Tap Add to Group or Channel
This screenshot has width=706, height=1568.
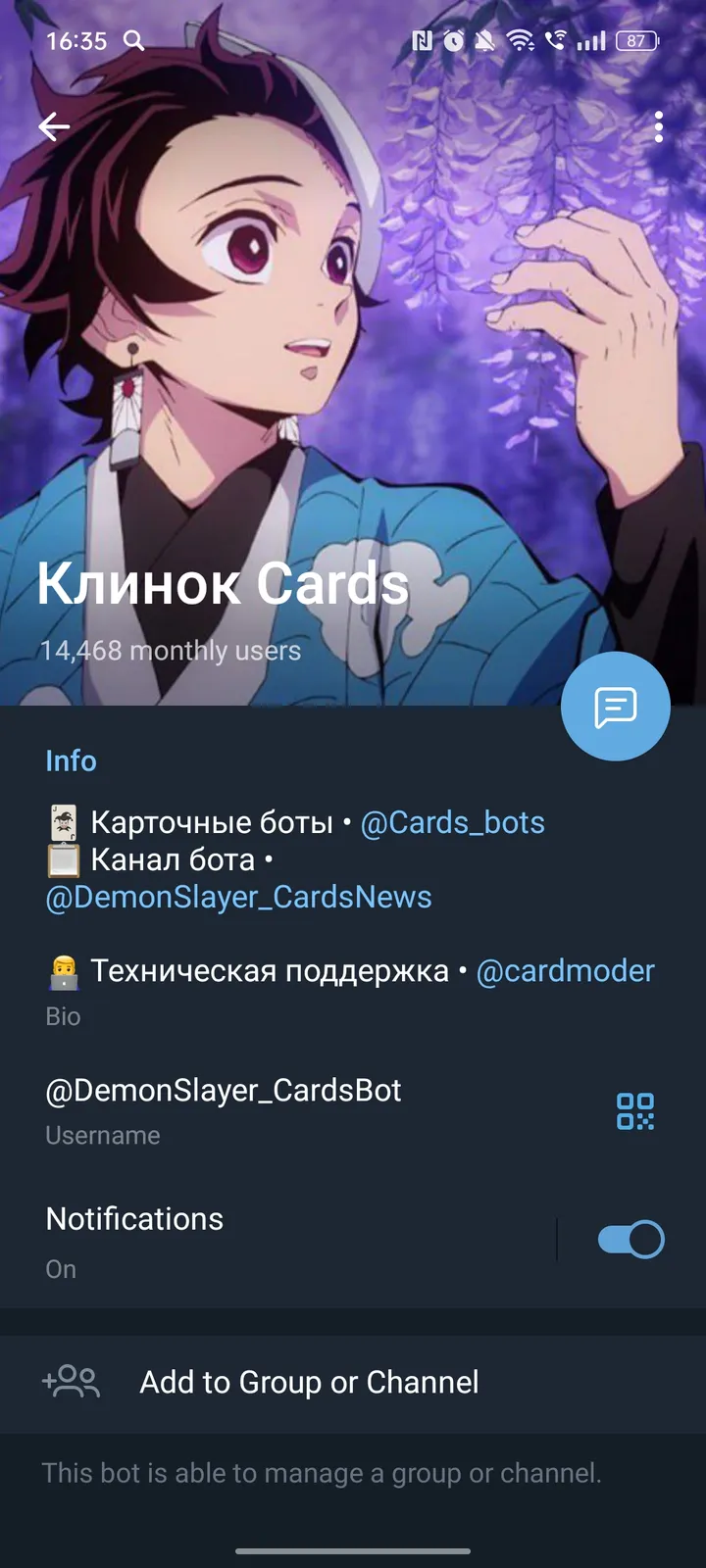click(x=309, y=1382)
